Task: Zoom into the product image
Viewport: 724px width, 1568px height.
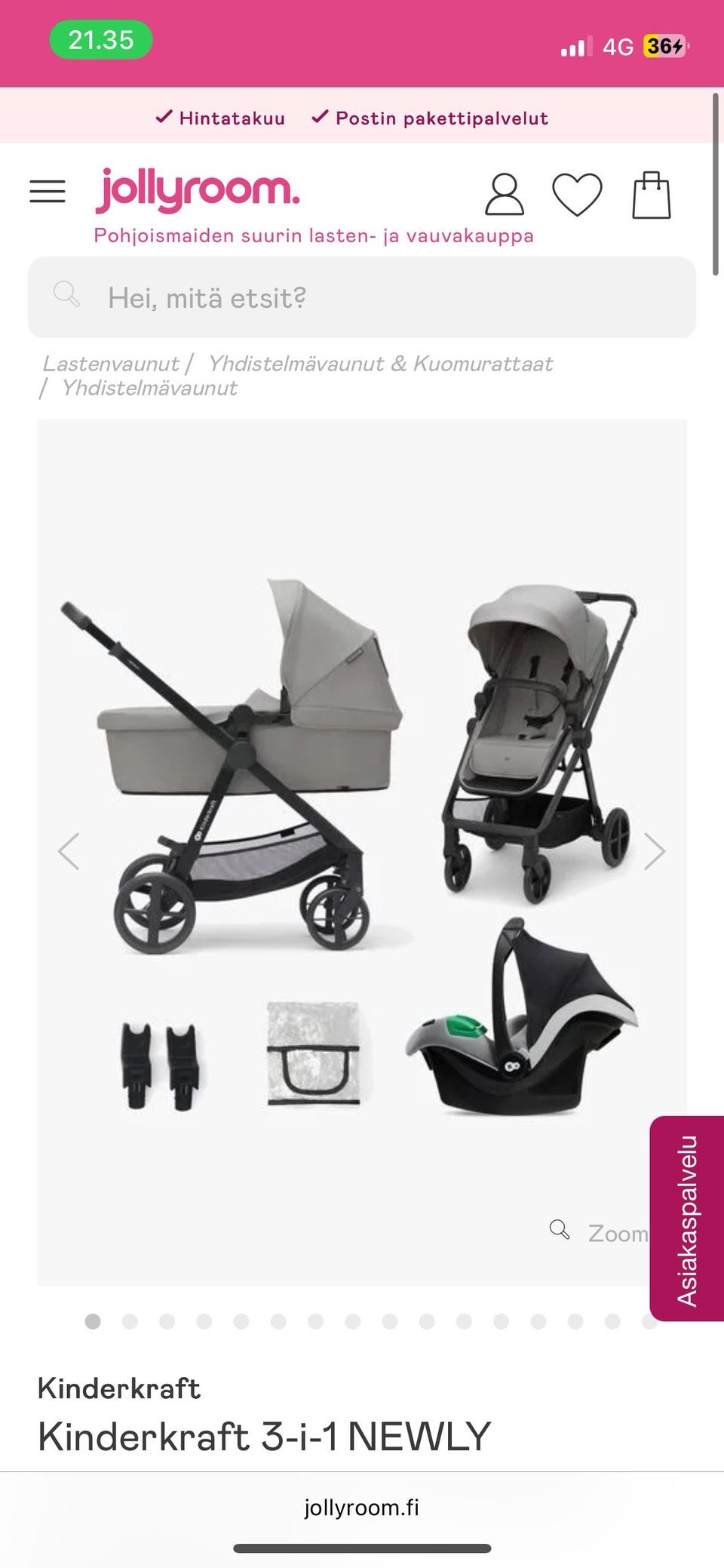Action: [601, 1233]
